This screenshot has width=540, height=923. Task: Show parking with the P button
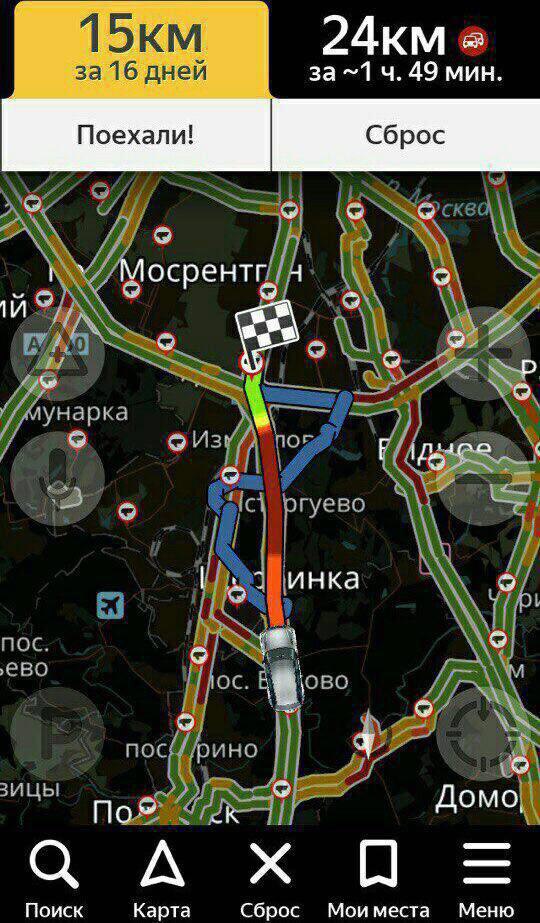click(57, 733)
